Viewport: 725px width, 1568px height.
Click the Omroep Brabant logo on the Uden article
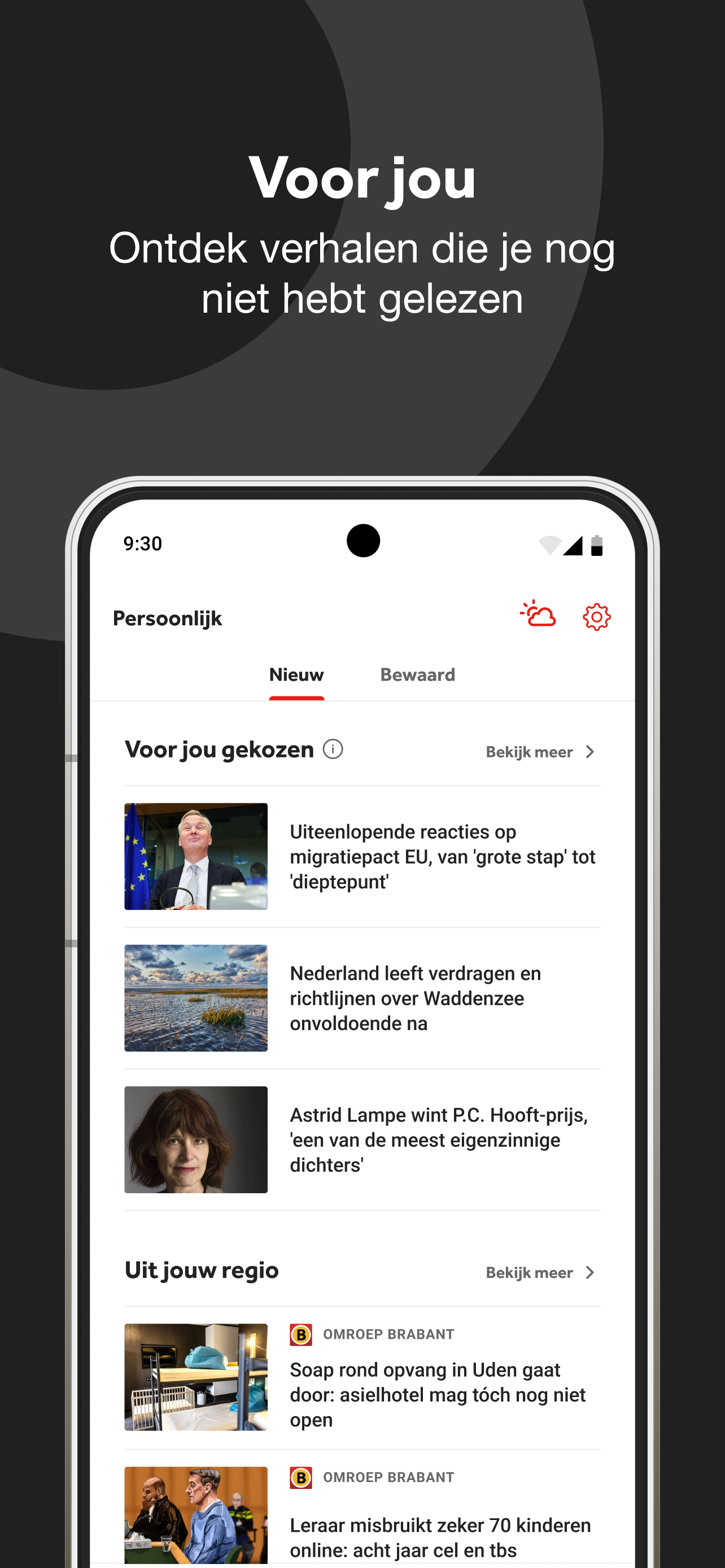301,1333
